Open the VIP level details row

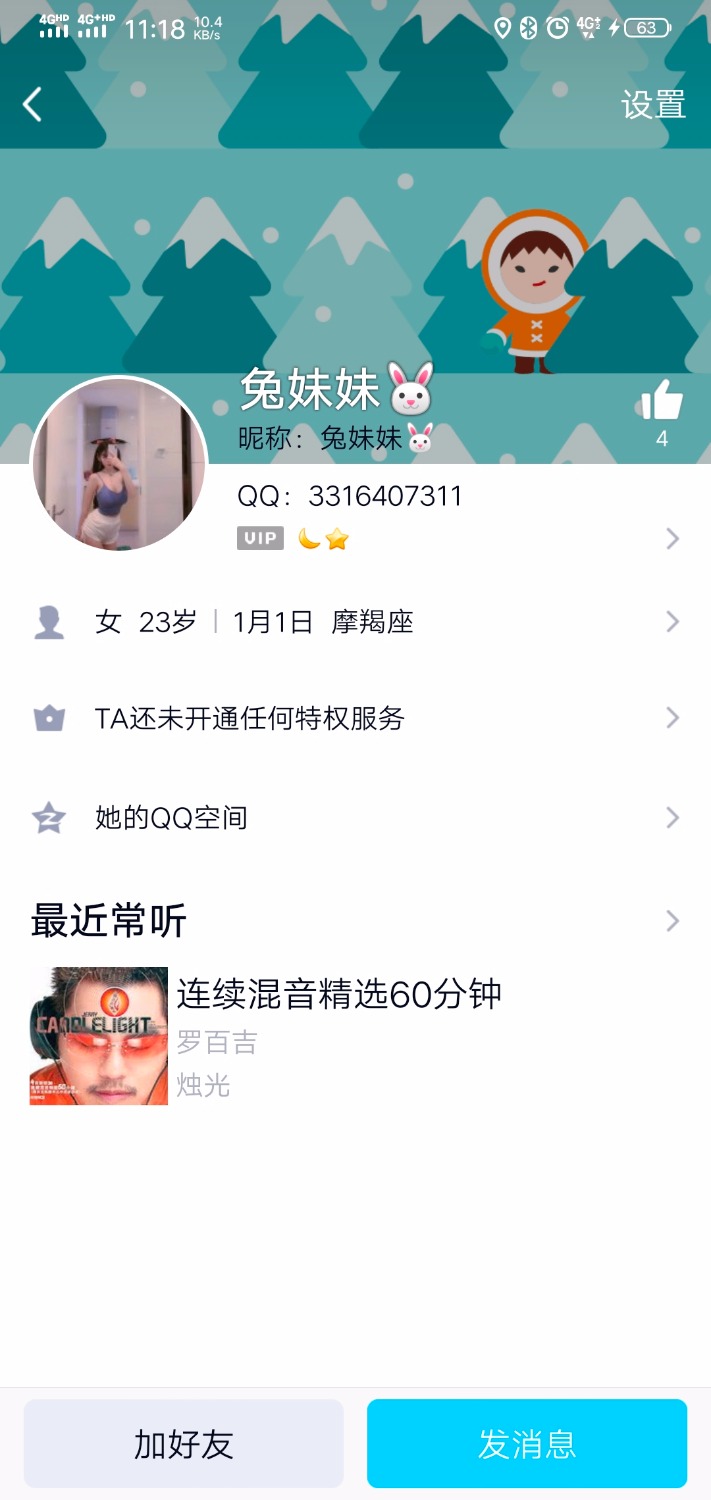click(x=460, y=539)
